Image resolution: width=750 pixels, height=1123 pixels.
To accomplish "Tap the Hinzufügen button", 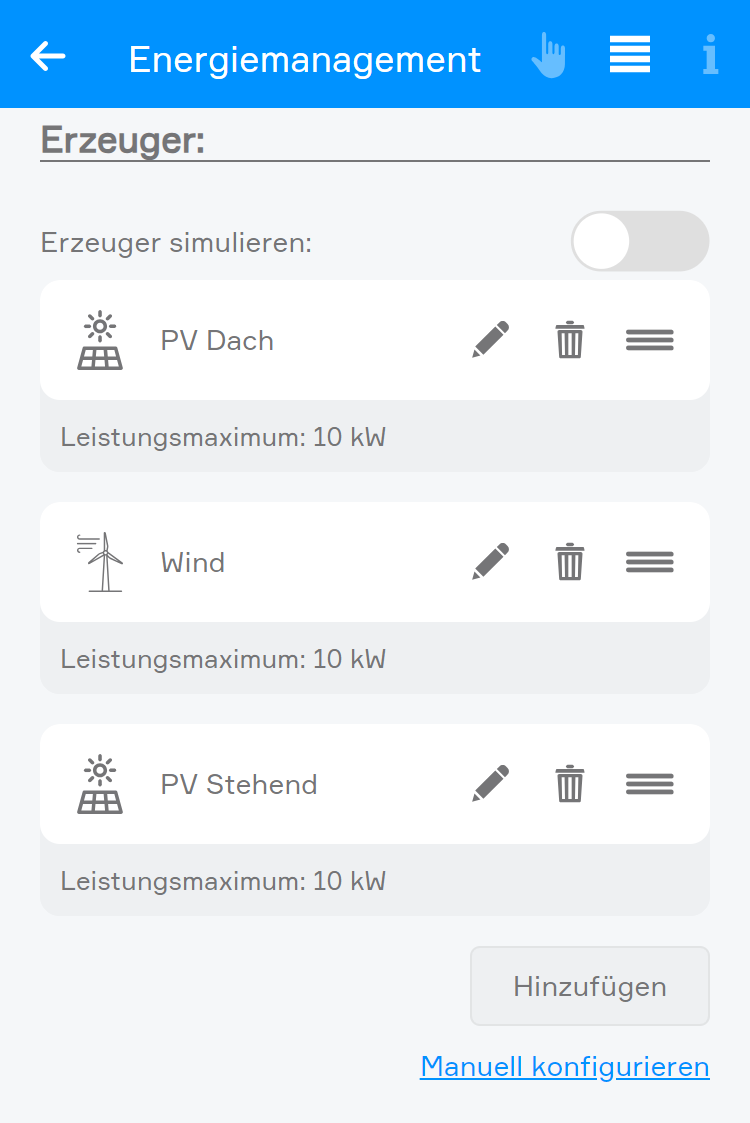I will pos(590,986).
